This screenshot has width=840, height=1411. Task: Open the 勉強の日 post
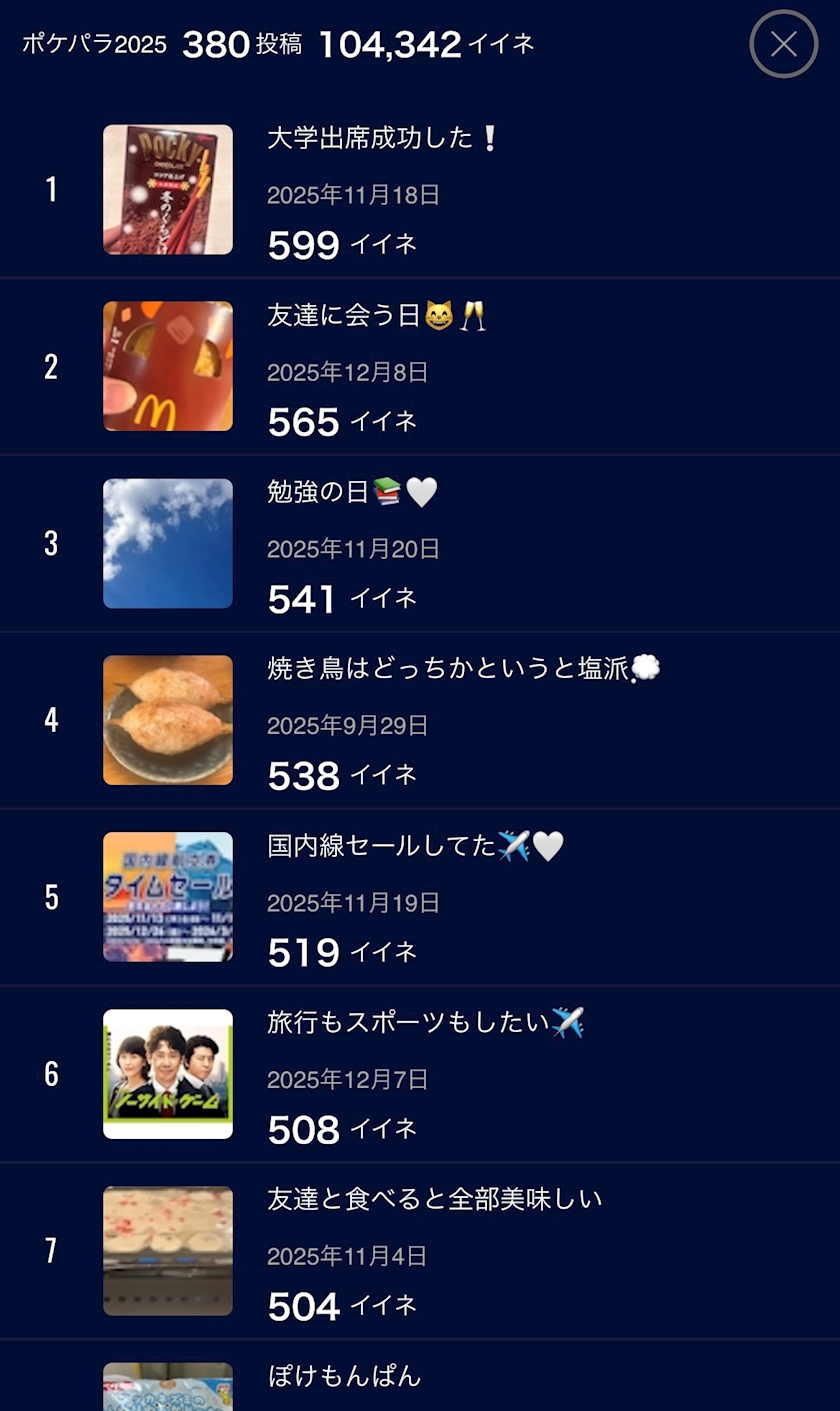click(420, 544)
